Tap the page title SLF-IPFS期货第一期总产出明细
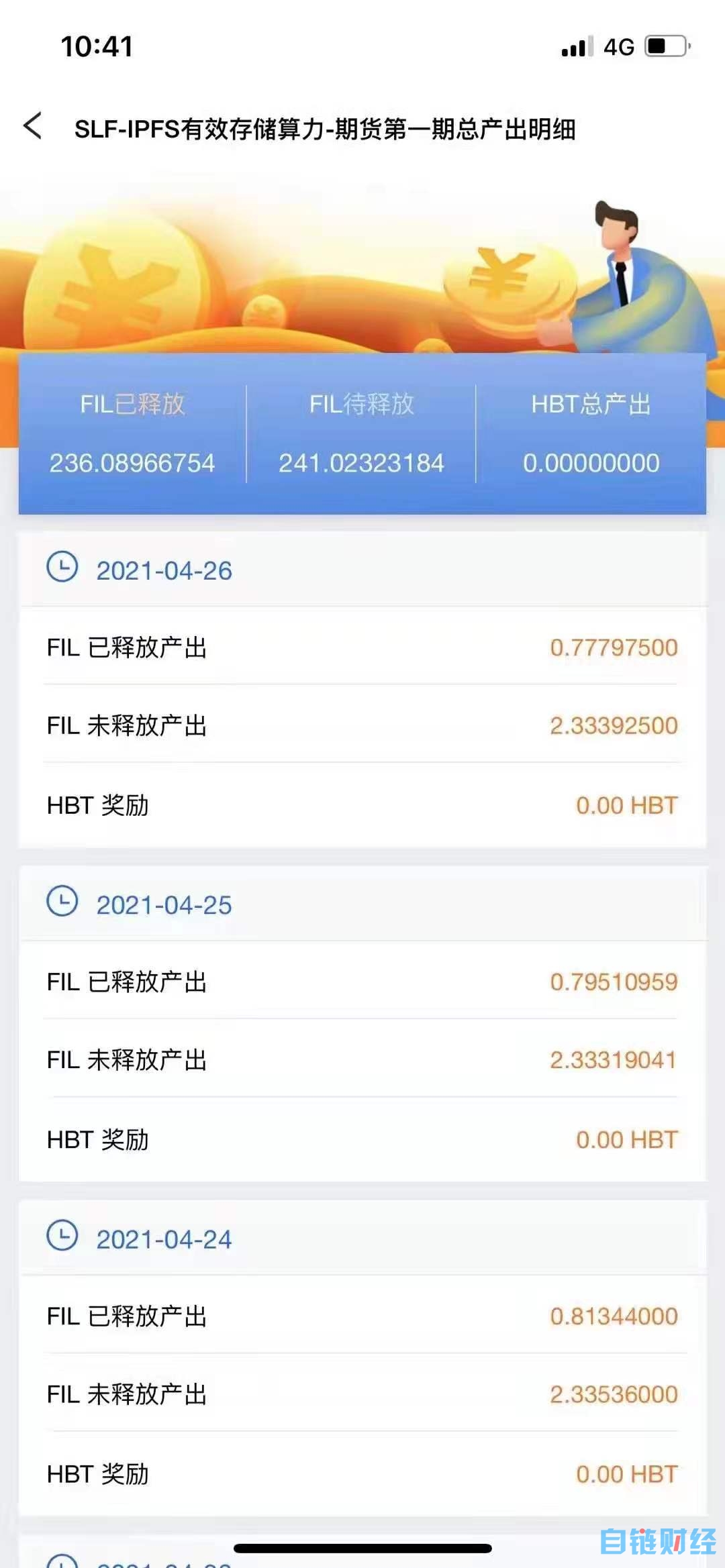The height and width of the screenshot is (1568, 725). (327, 127)
